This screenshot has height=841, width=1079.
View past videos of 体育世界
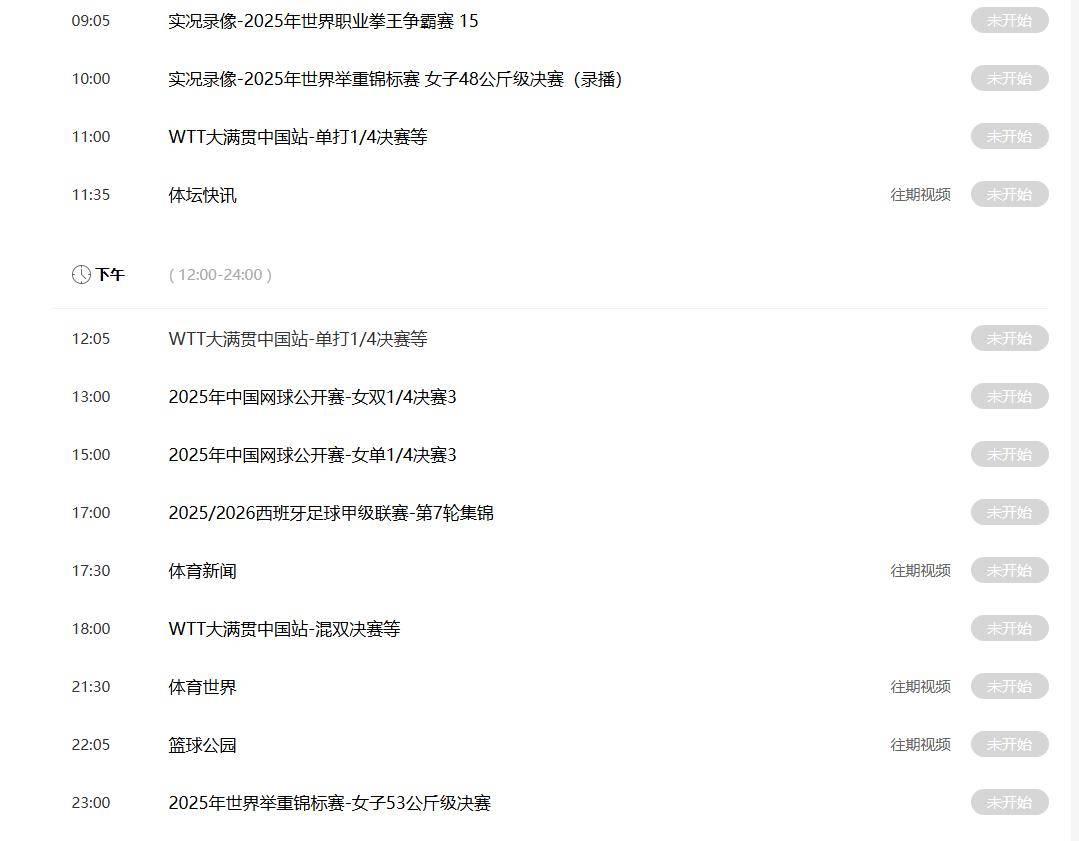point(920,687)
